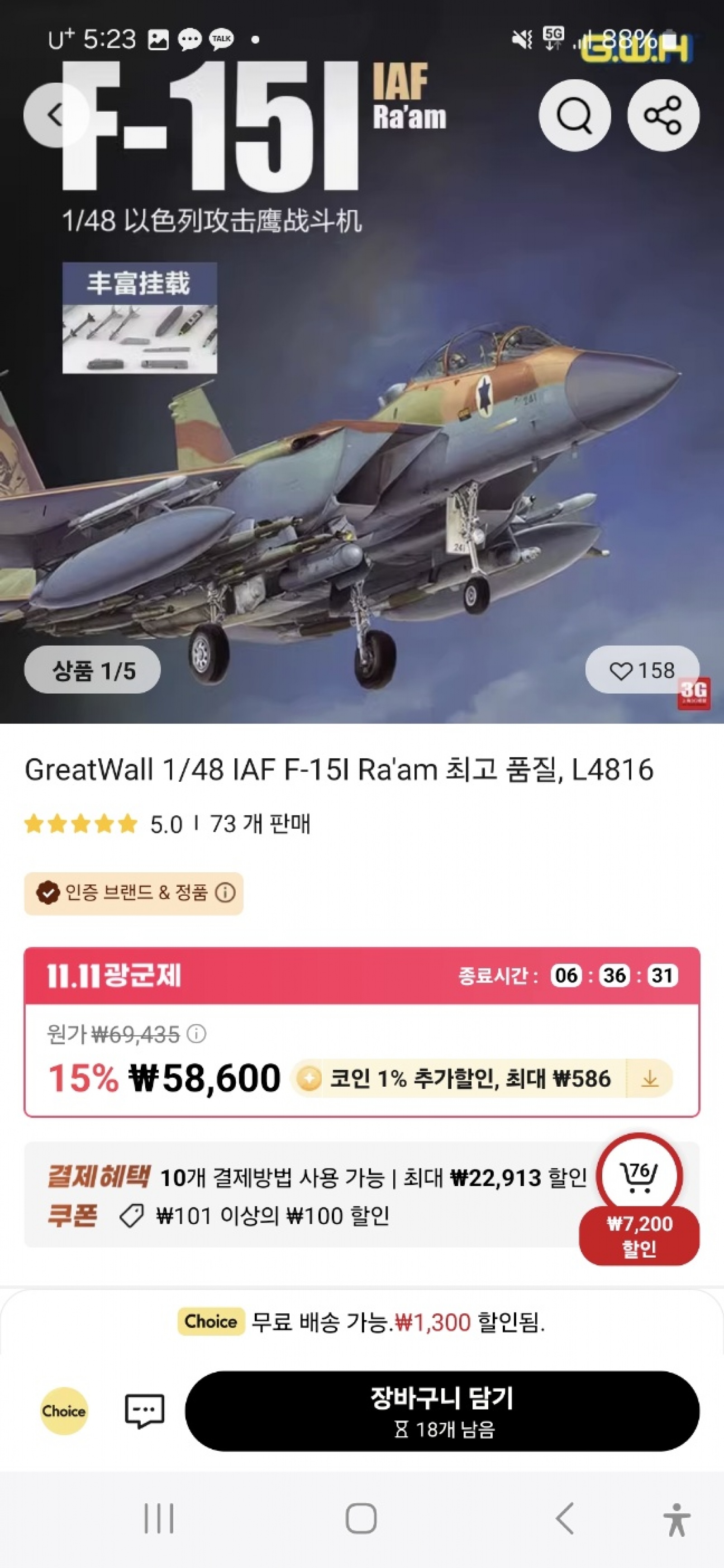Open info about 인증 브랜드 & 정품
724x1568 pixels.
(225, 893)
